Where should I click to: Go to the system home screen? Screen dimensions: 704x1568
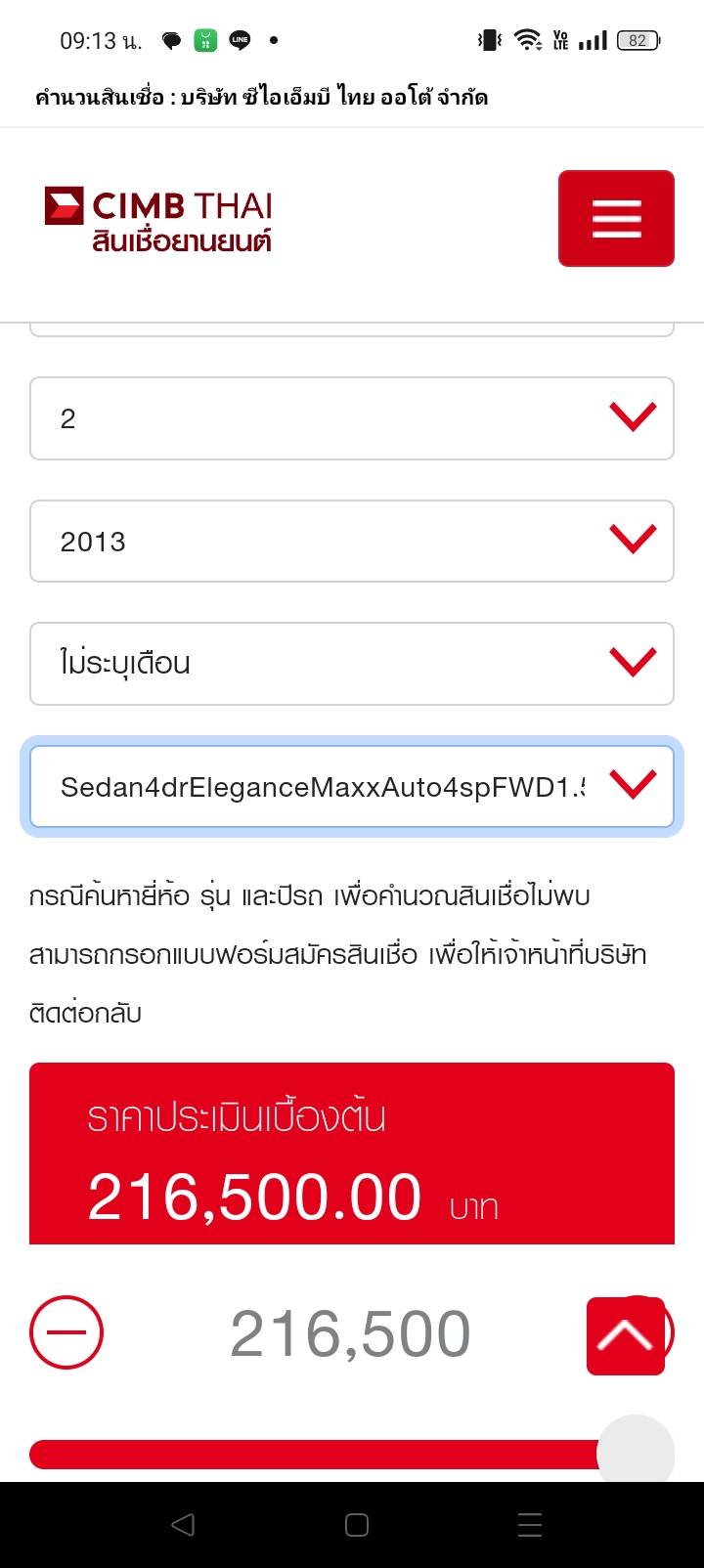(357, 1525)
